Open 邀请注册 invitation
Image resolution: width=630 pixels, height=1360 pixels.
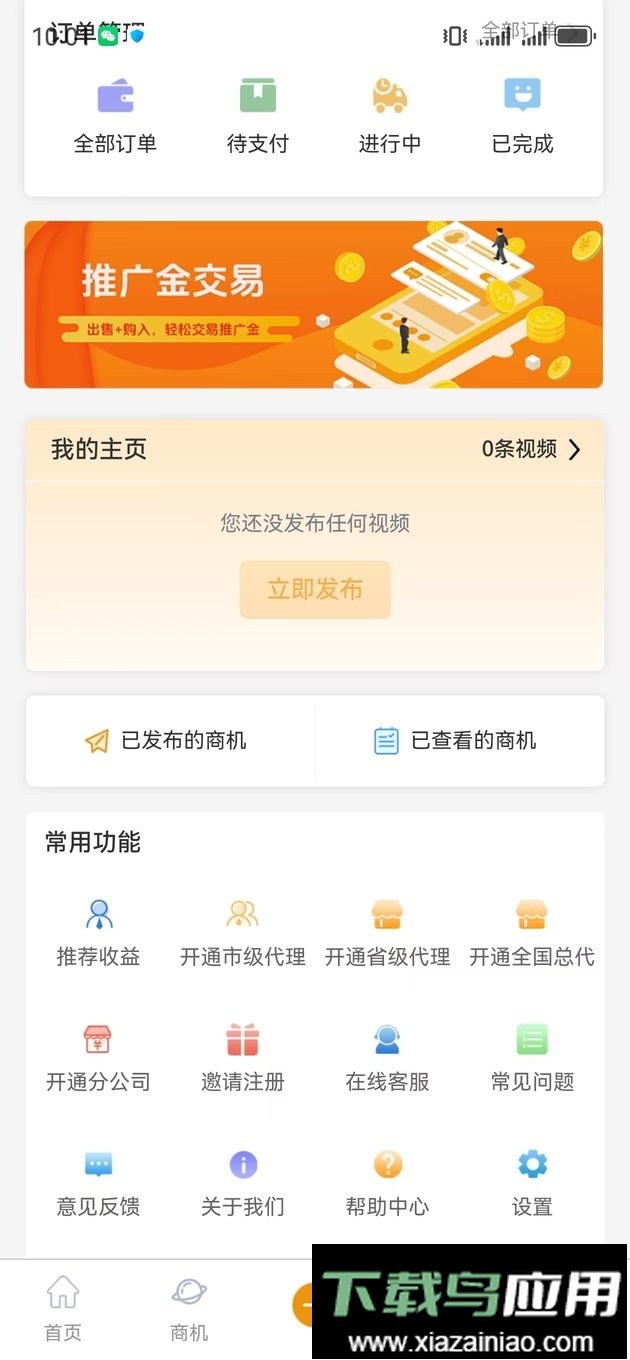pyautogui.click(x=243, y=1057)
